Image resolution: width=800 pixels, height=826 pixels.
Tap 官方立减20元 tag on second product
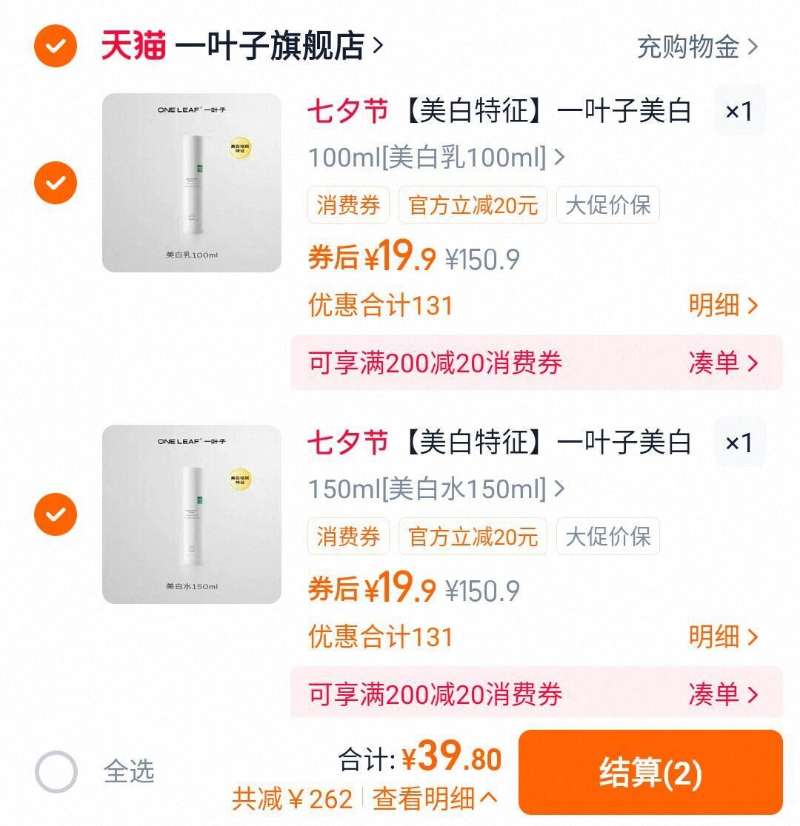click(472, 538)
